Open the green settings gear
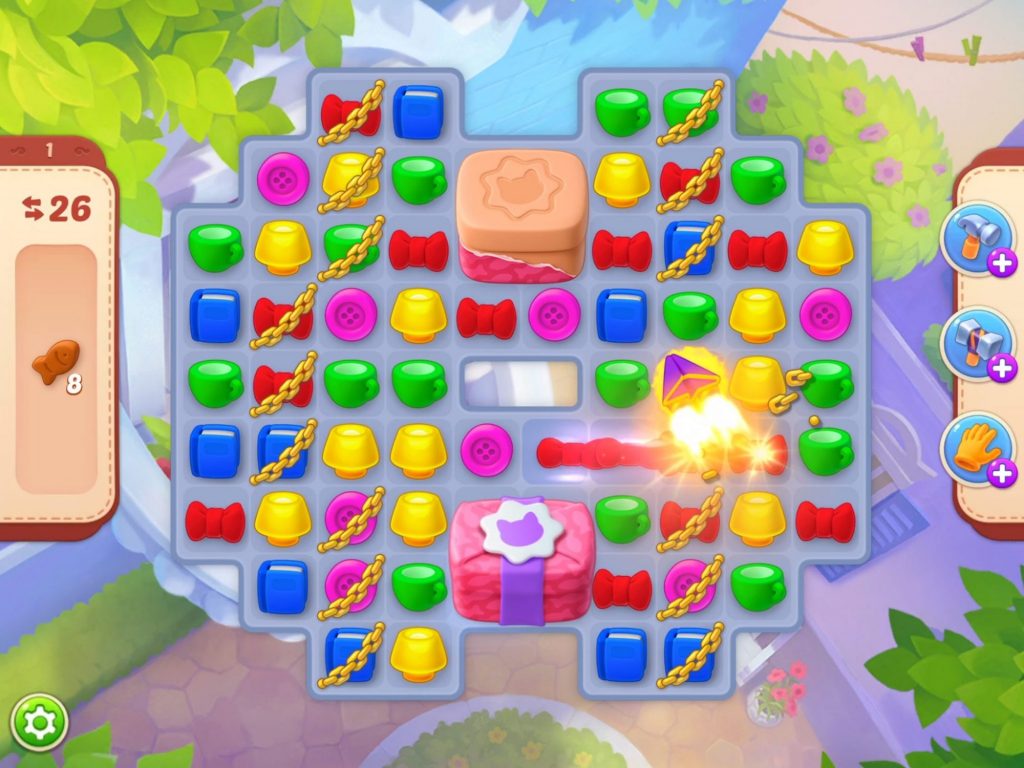The image size is (1024, 768). point(38,722)
